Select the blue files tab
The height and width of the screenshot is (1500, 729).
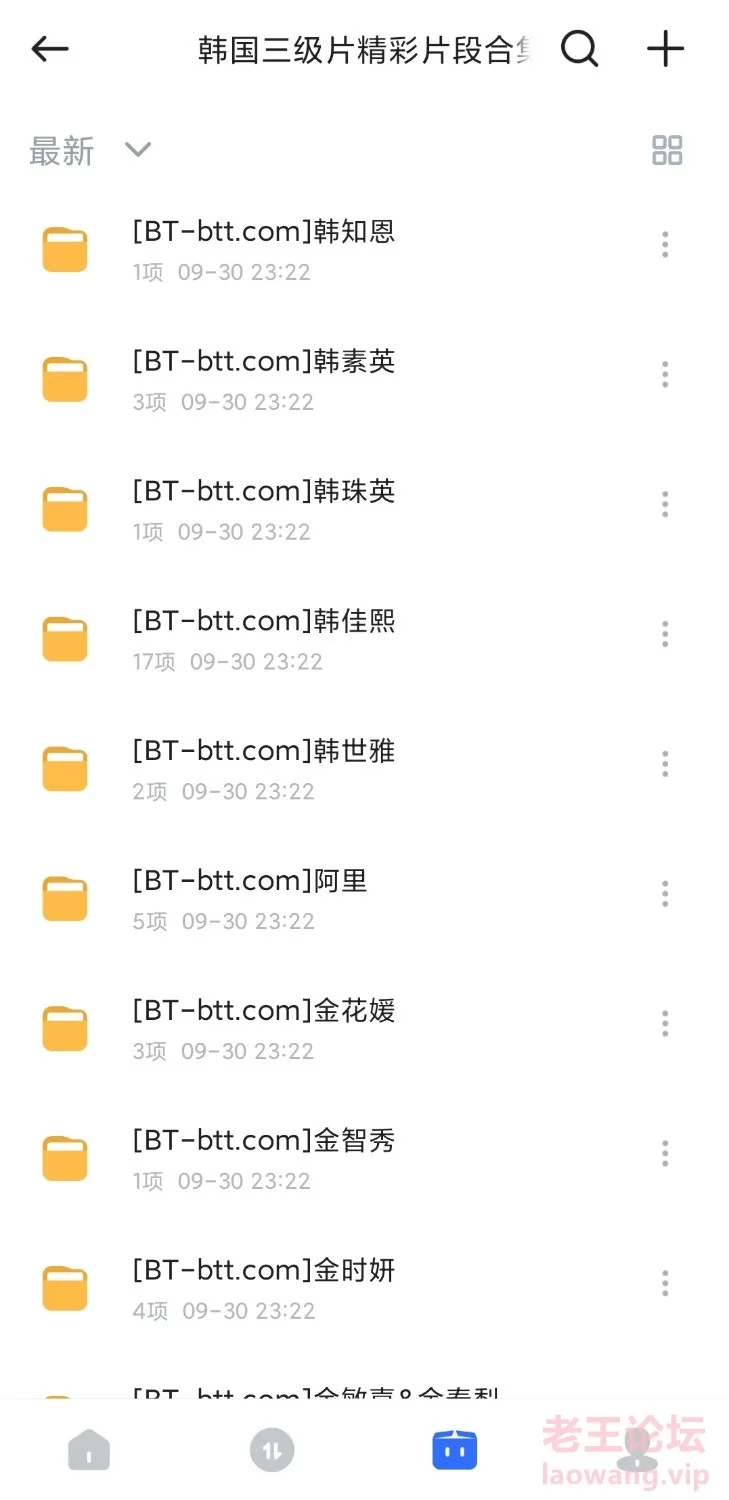pyautogui.click(x=455, y=1450)
